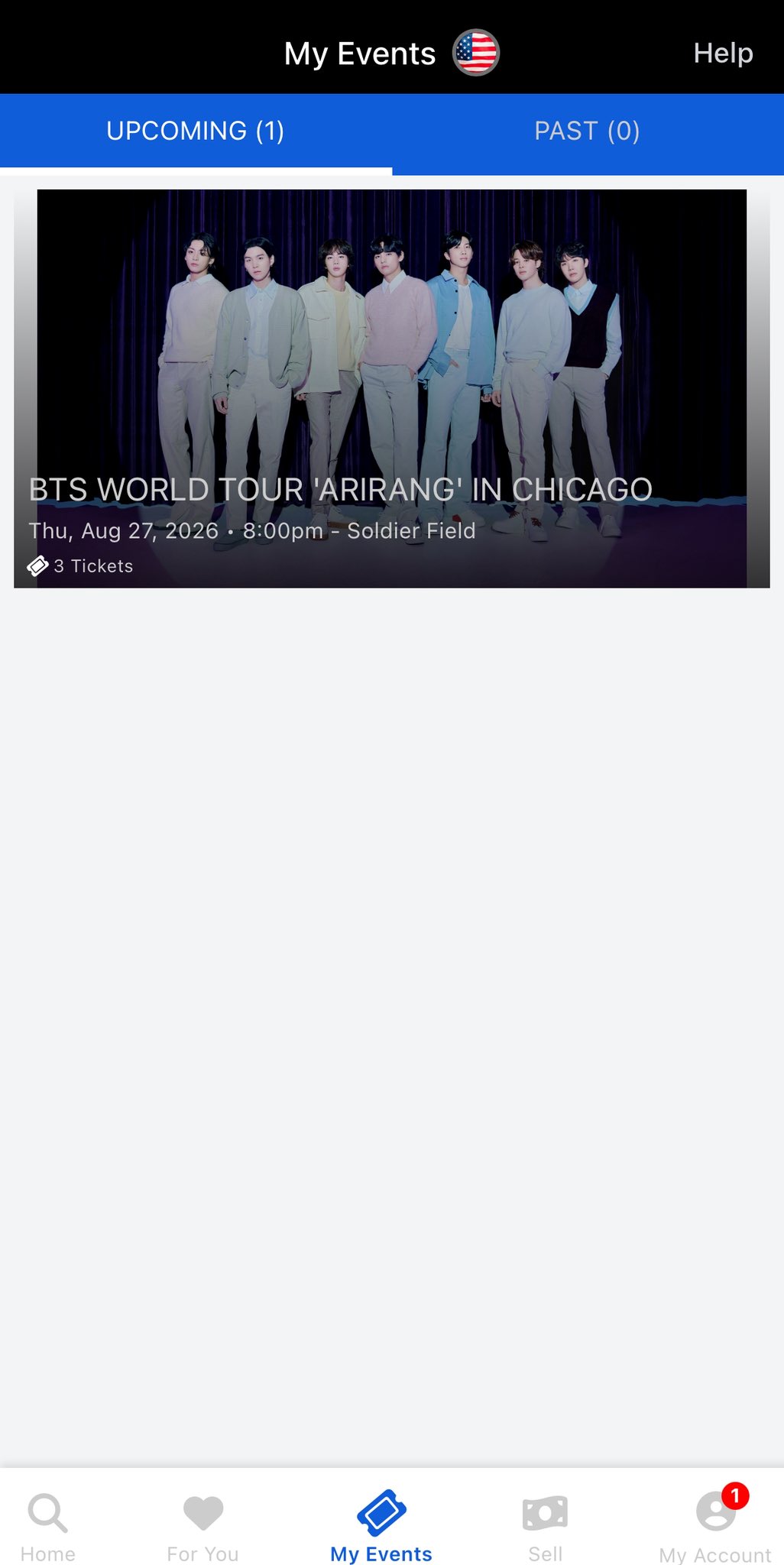The width and height of the screenshot is (784, 1565).
Task: Change country via the US flag icon
Action: (x=475, y=53)
